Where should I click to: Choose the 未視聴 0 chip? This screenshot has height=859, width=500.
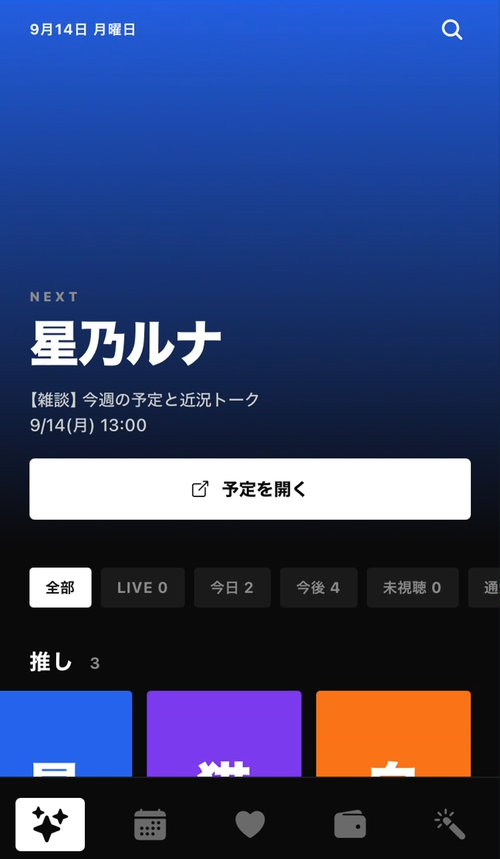[x=412, y=588]
